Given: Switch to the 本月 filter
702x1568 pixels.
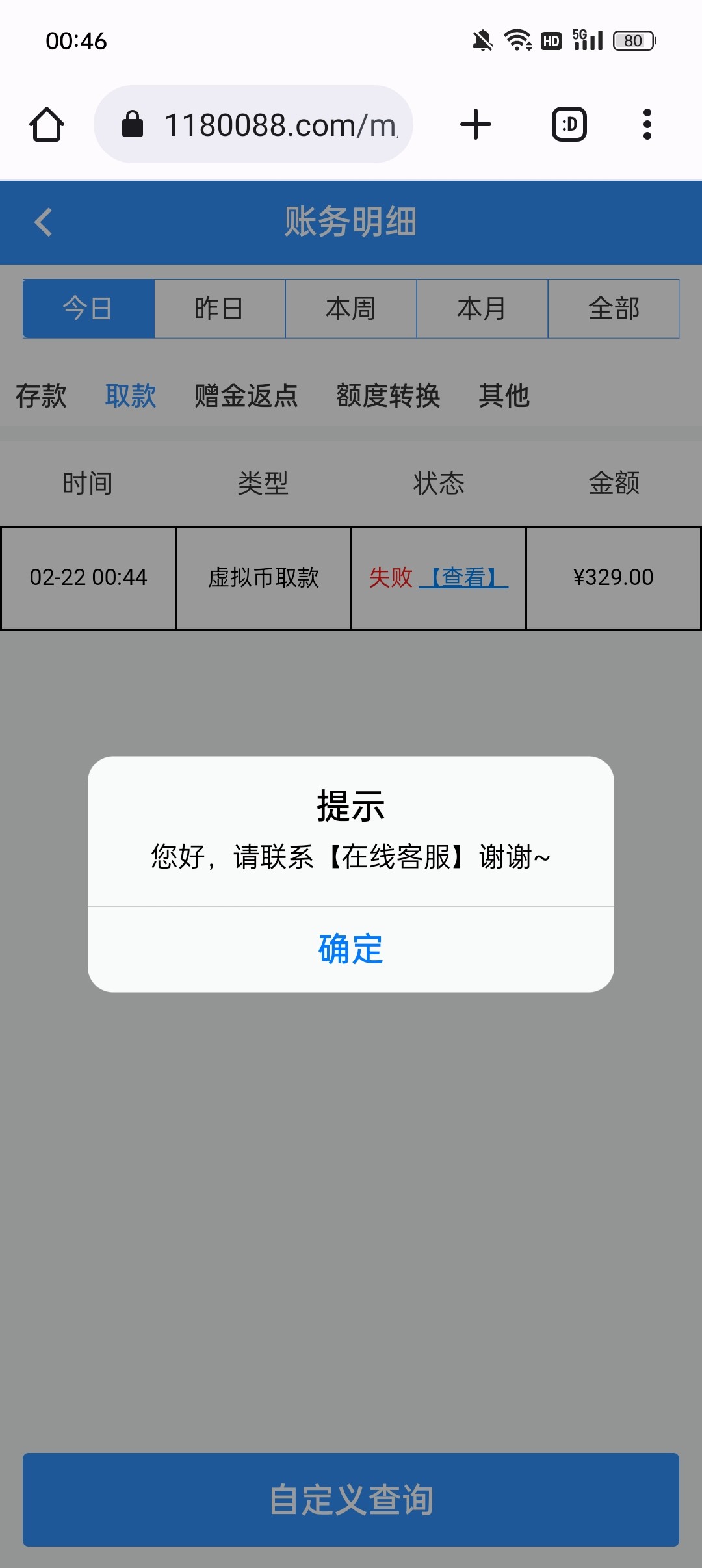Looking at the screenshot, I should point(482,309).
